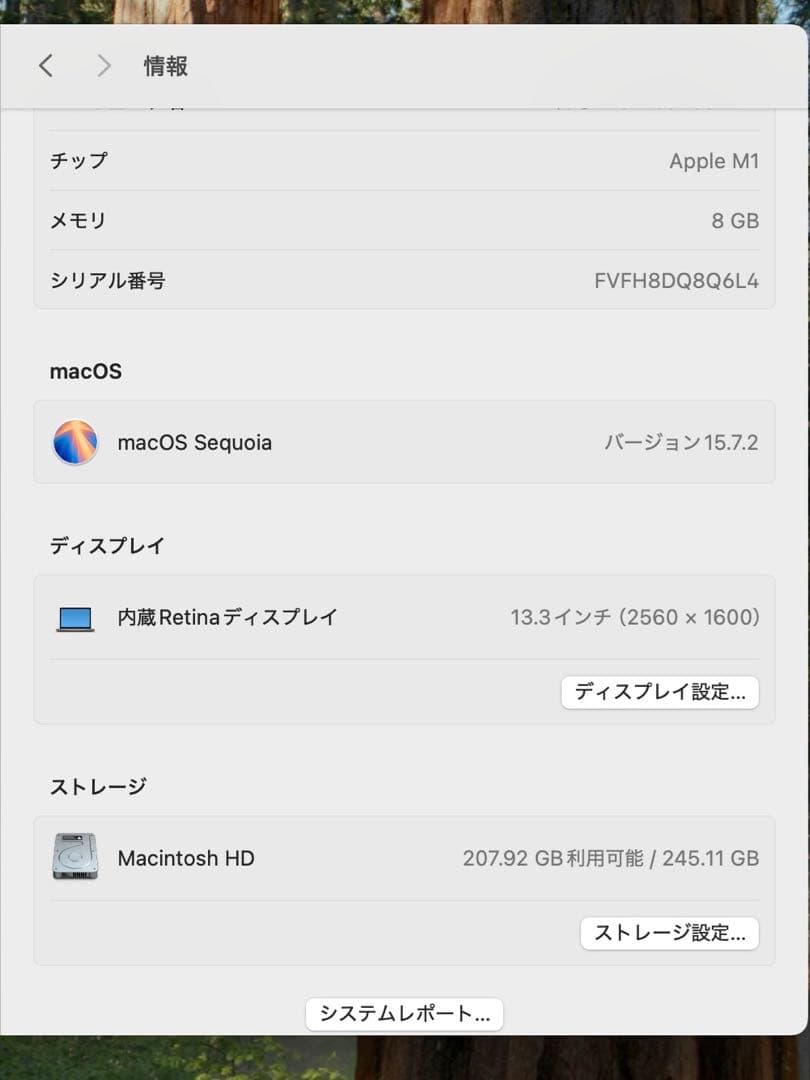Open ディスプレイ設定 from the Display section
This screenshot has height=1080, width=810.
660,692
